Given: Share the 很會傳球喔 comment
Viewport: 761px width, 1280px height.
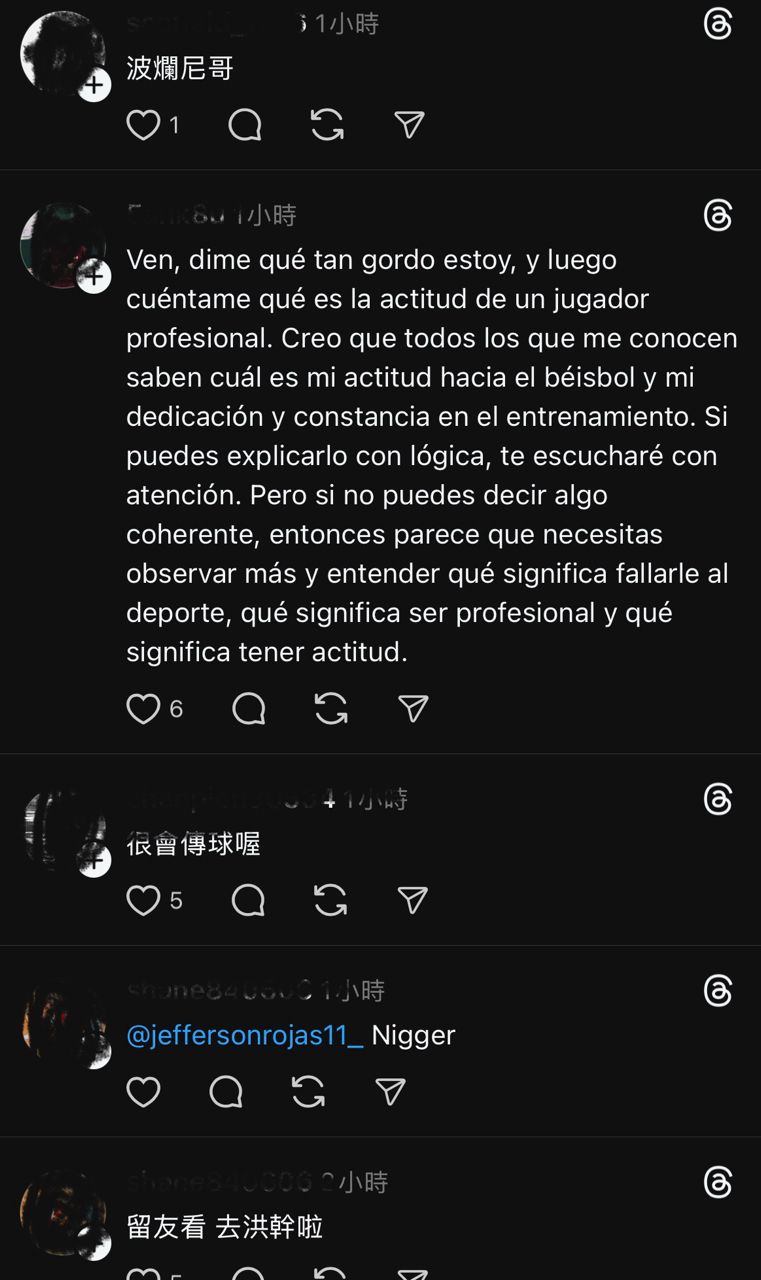Looking at the screenshot, I should 410,900.
